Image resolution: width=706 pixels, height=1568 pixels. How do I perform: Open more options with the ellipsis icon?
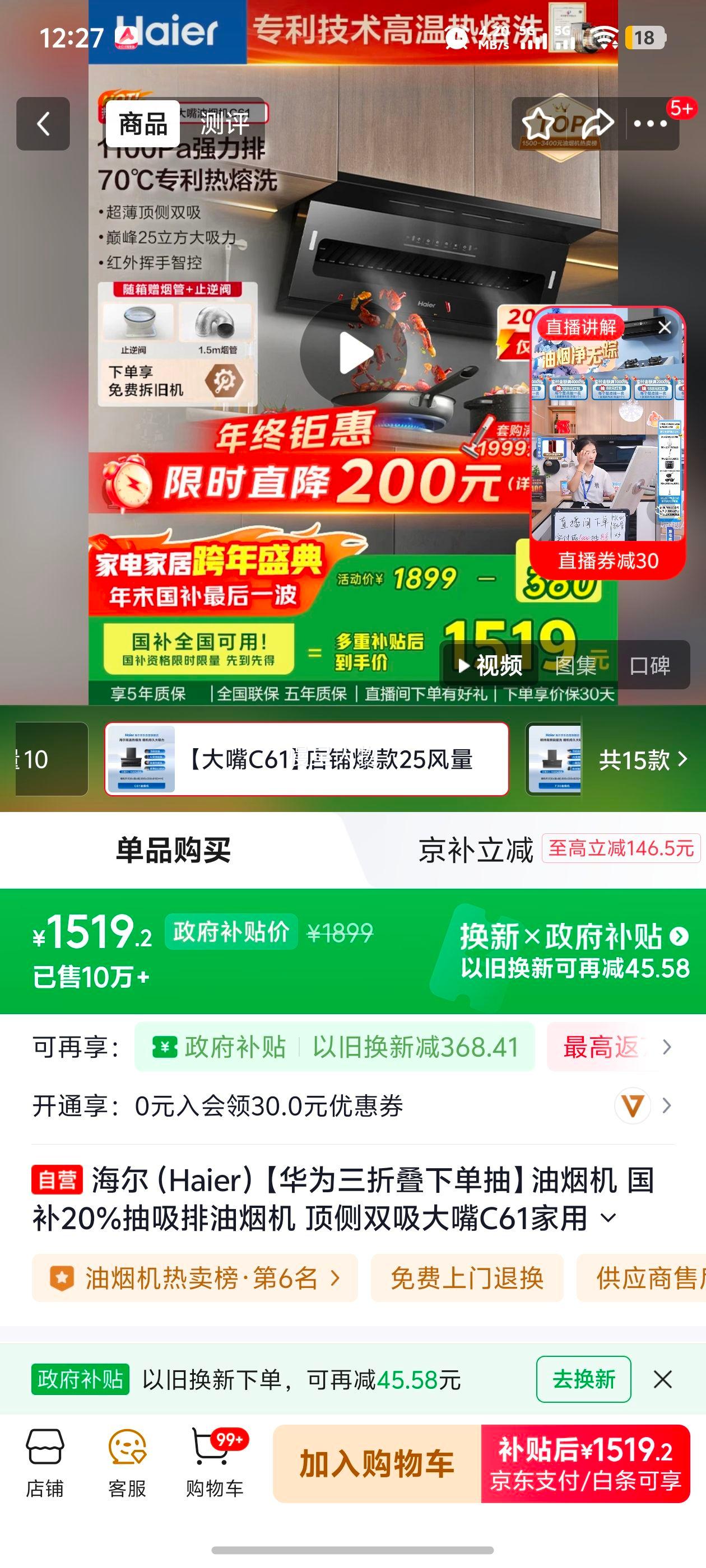pyautogui.click(x=651, y=124)
